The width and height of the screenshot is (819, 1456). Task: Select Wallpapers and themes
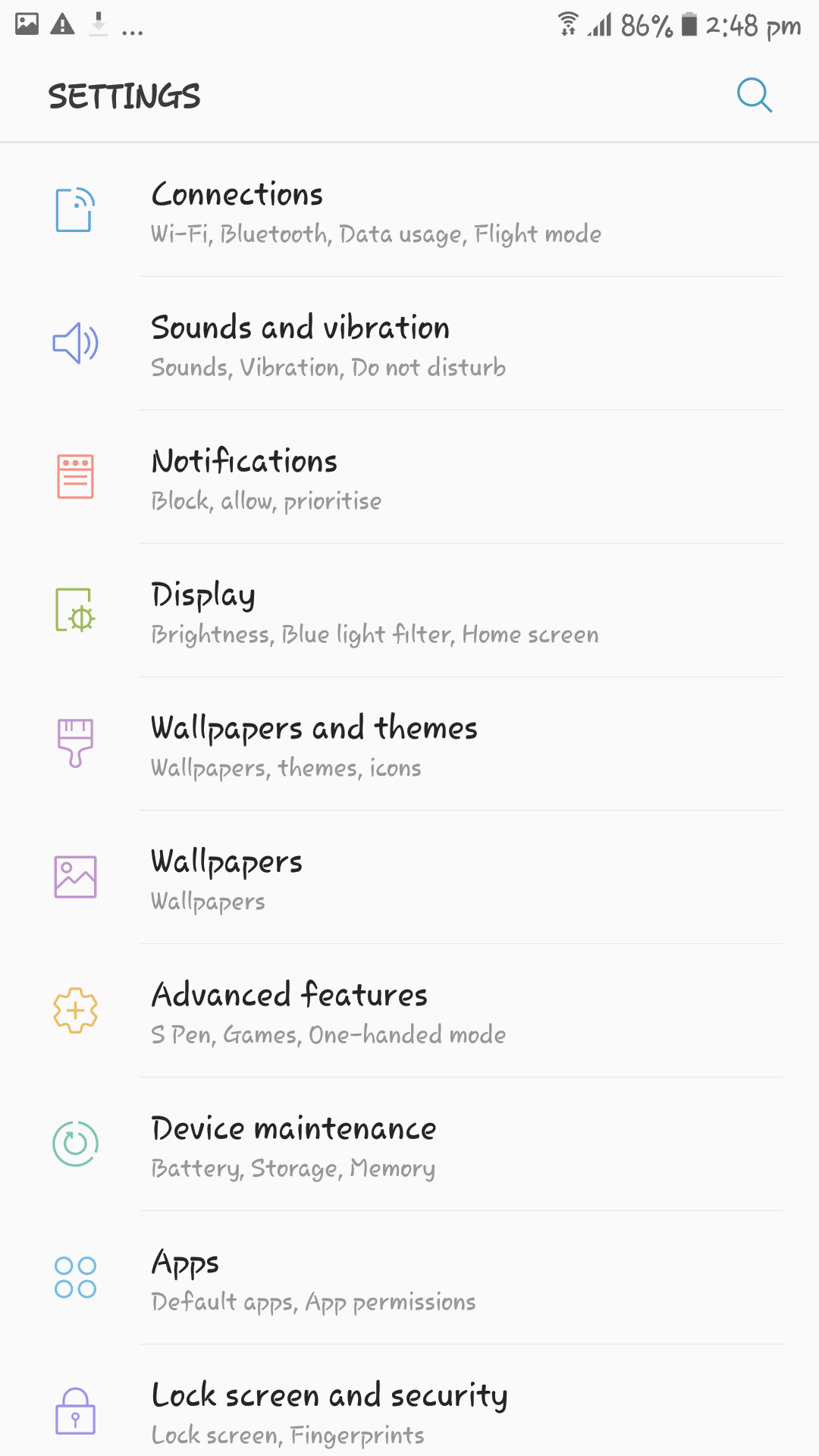pos(409,744)
